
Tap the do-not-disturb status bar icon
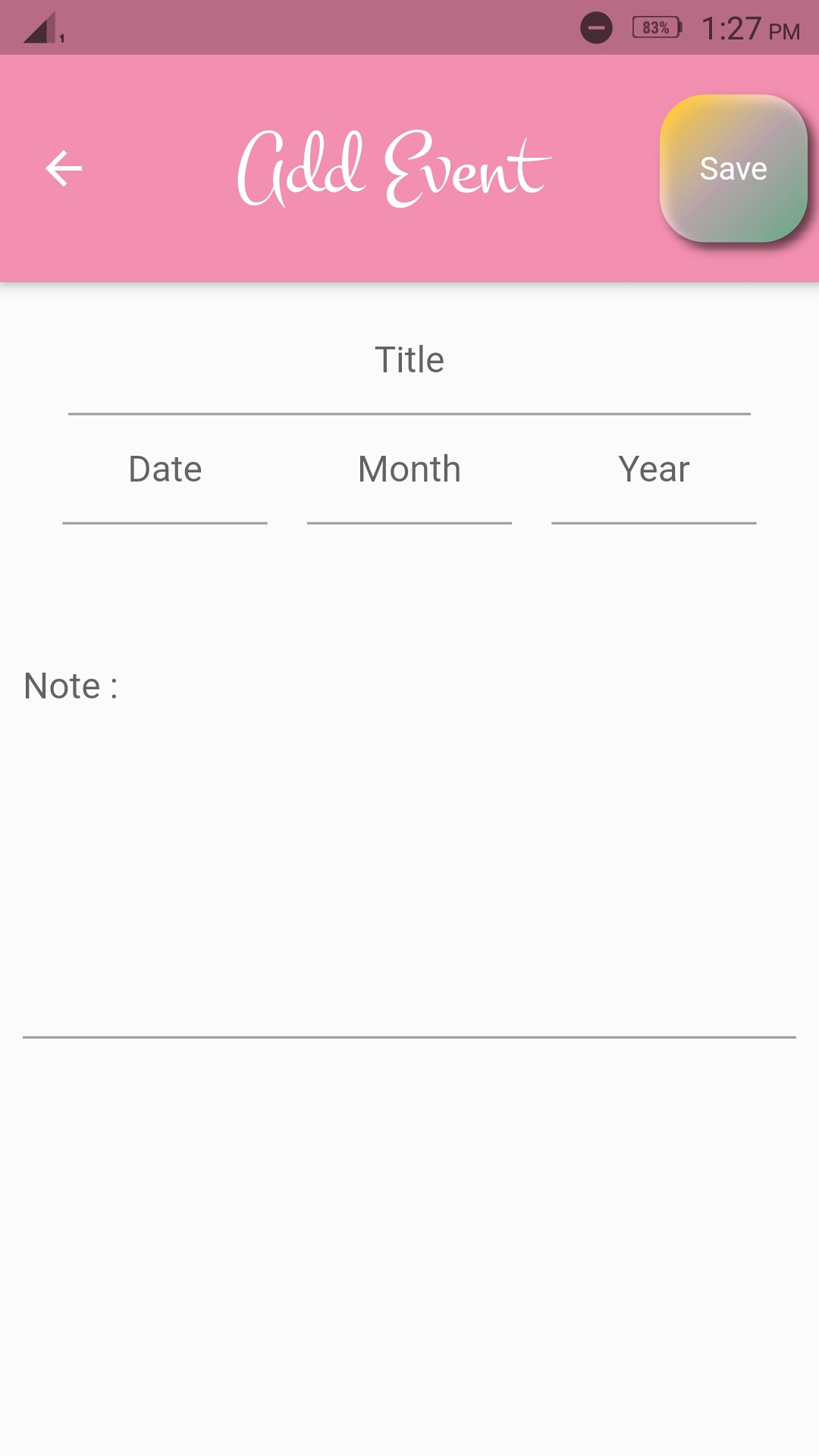pyautogui.click(x=597, y=27)
